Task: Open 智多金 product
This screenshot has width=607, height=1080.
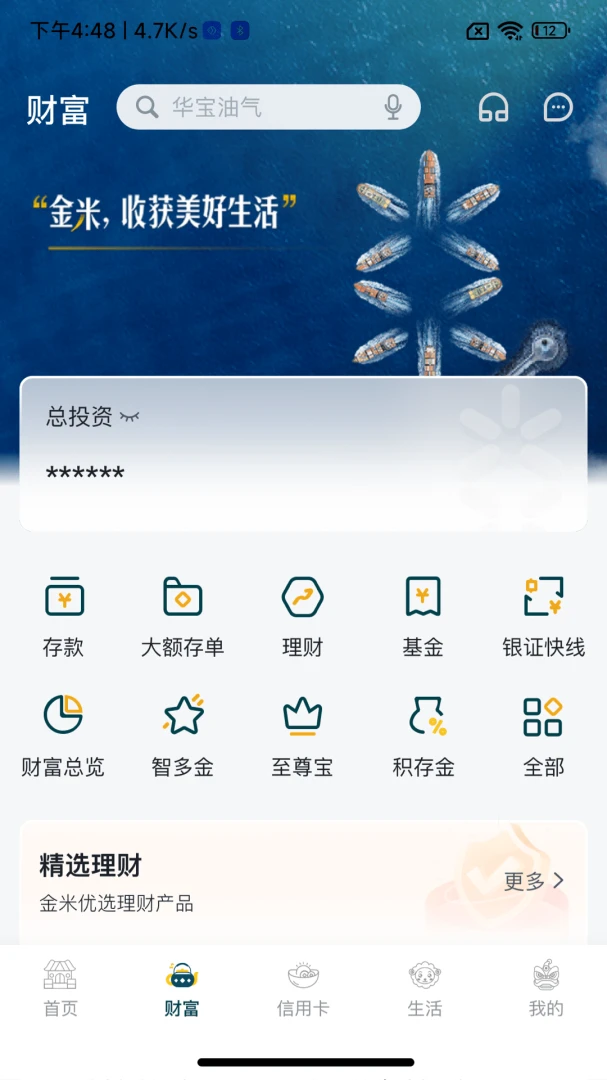Action: click(x=183, y=737)
